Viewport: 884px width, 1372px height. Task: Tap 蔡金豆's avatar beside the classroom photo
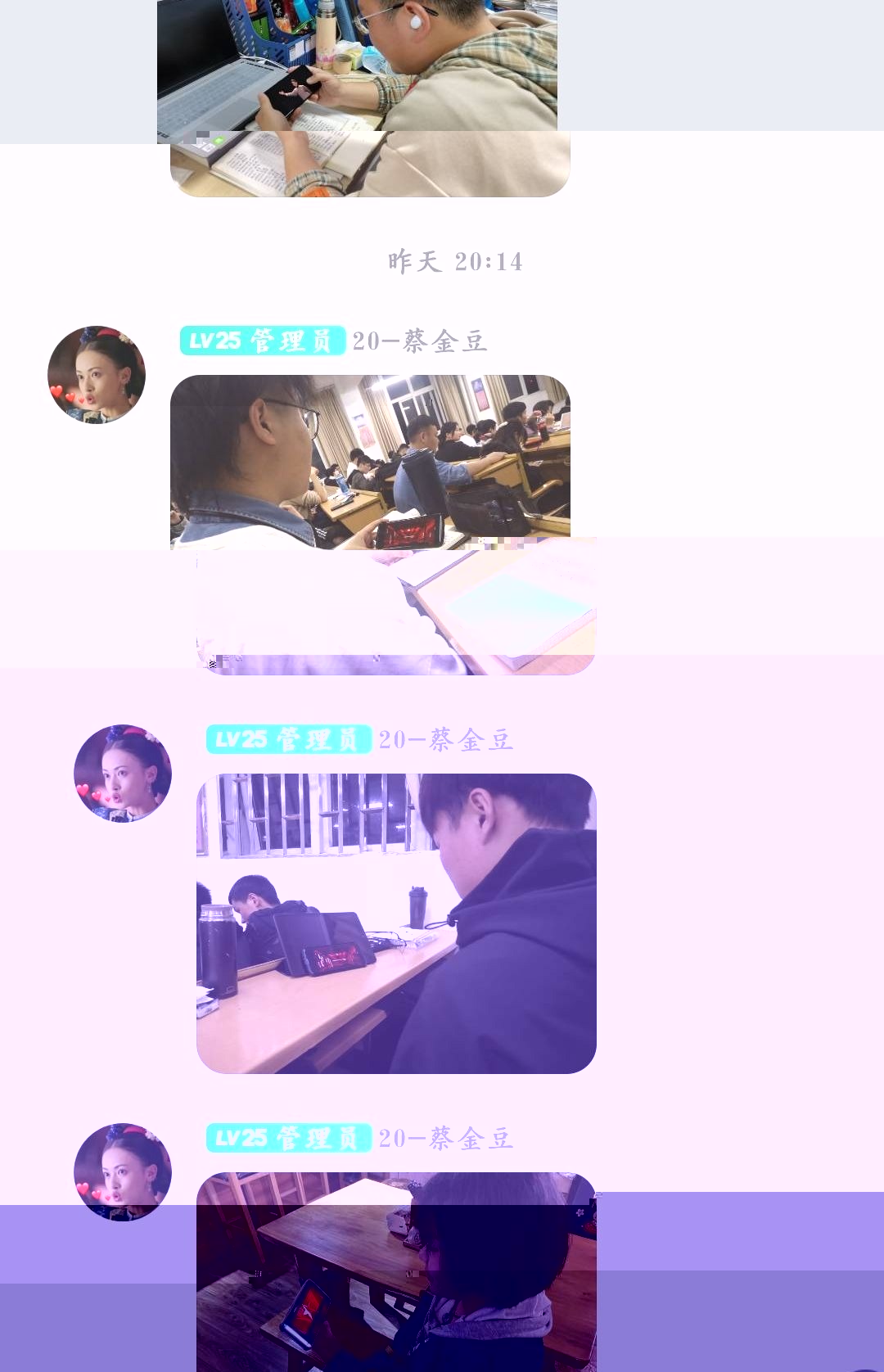pyautogui.click(x=97, y=375)
